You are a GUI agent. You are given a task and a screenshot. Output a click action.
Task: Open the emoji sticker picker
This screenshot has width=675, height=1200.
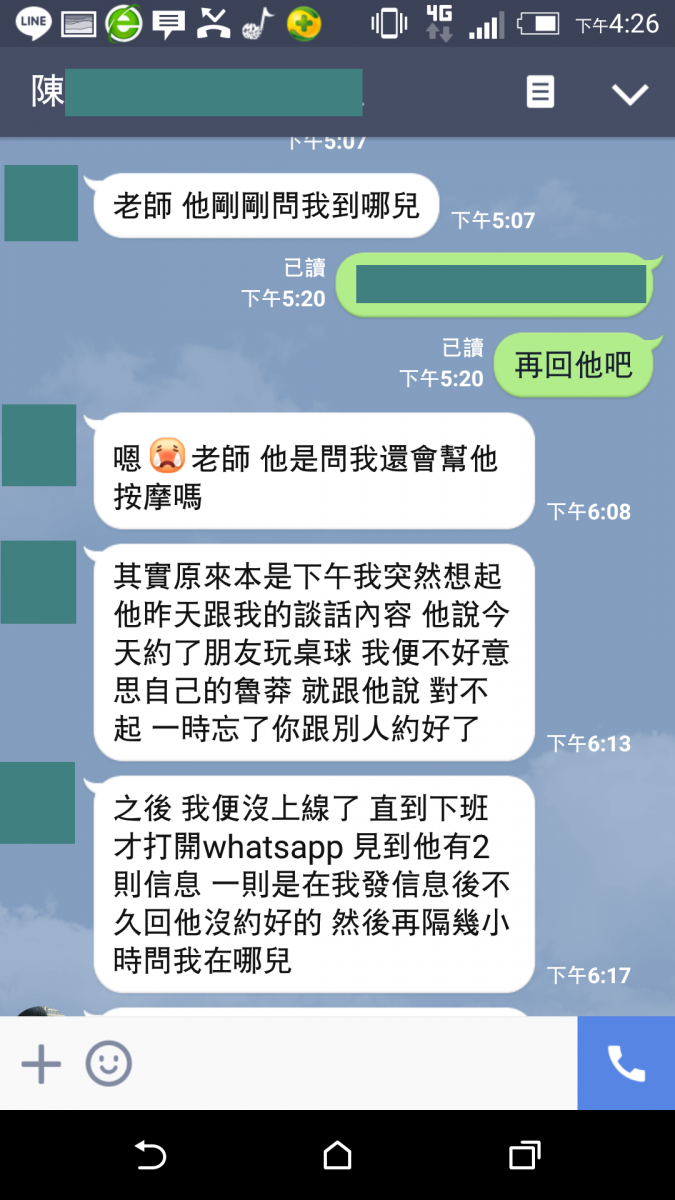coord(108,1064)
